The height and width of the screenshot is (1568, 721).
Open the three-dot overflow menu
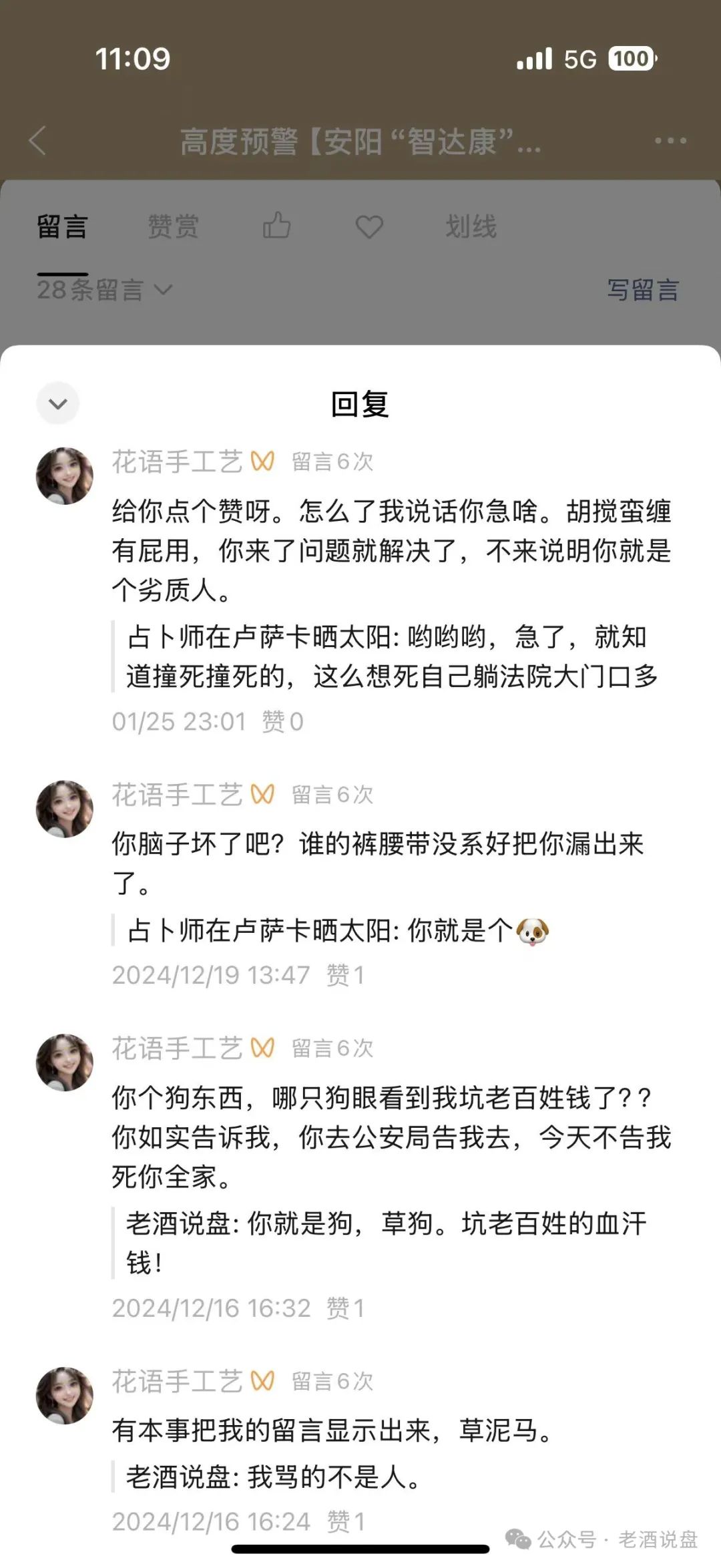pyautogui.click(x=670, y=141)
